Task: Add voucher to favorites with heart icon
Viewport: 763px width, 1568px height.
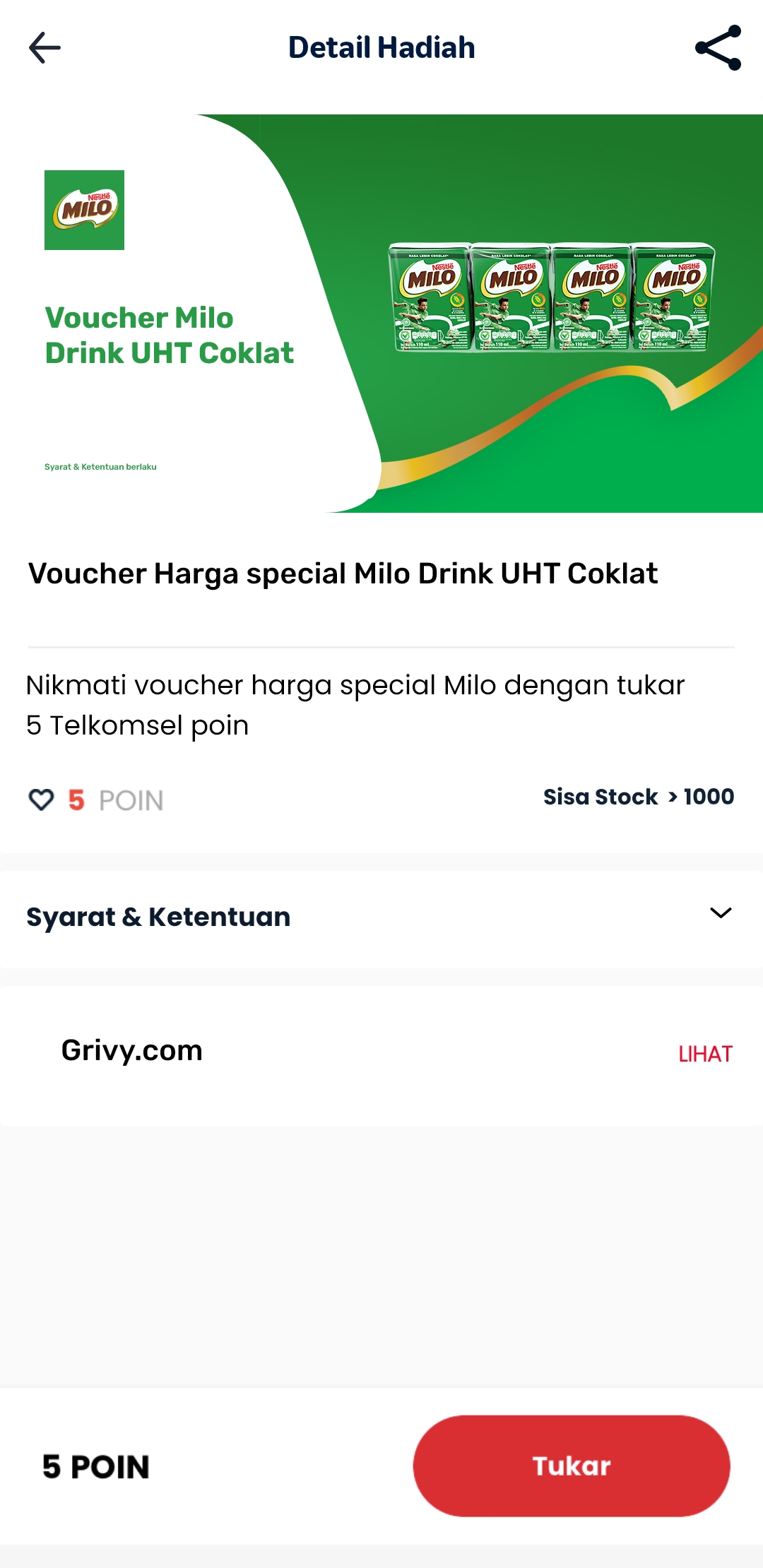Action: click(x=41, y=800)
